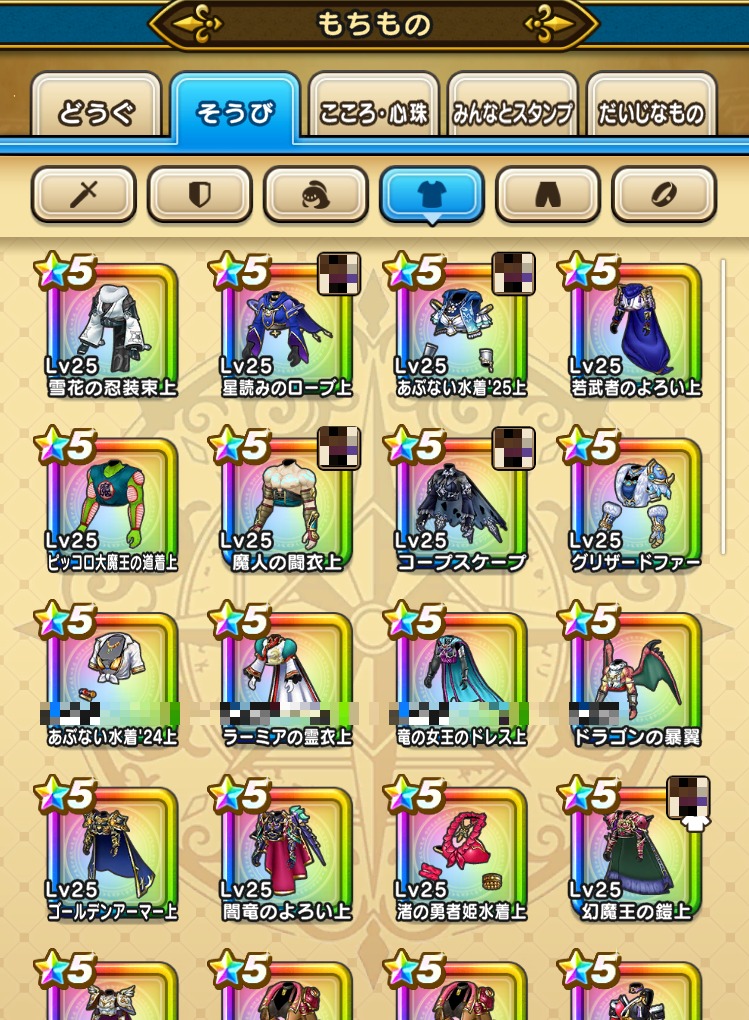This screenshot has width=749, height=1020.
Task: Select ドラゴンの暴翼 item
Action: [x=634, y=680]
